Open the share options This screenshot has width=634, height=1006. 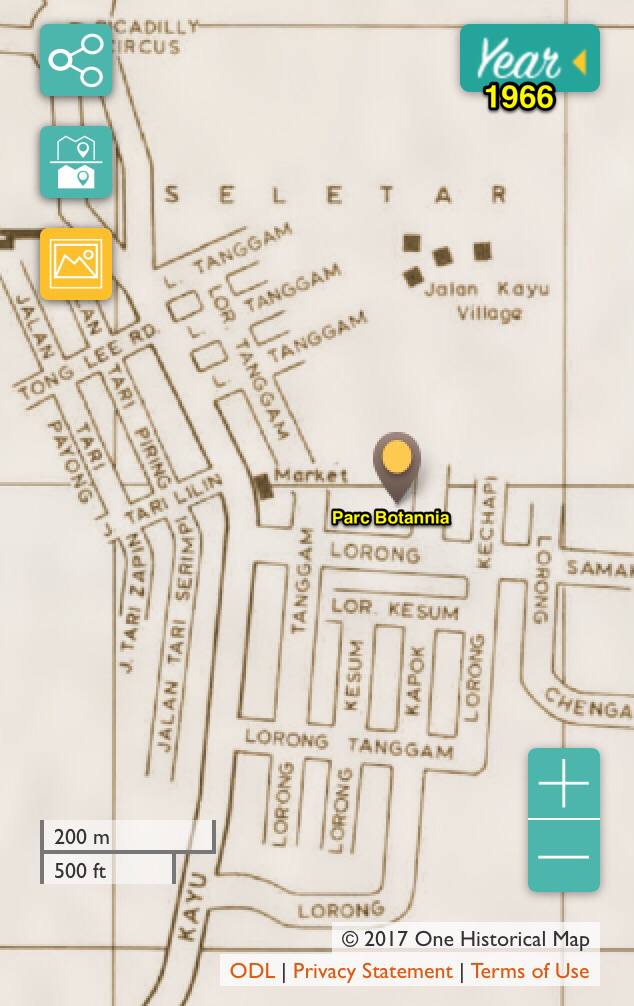(76, 61)
